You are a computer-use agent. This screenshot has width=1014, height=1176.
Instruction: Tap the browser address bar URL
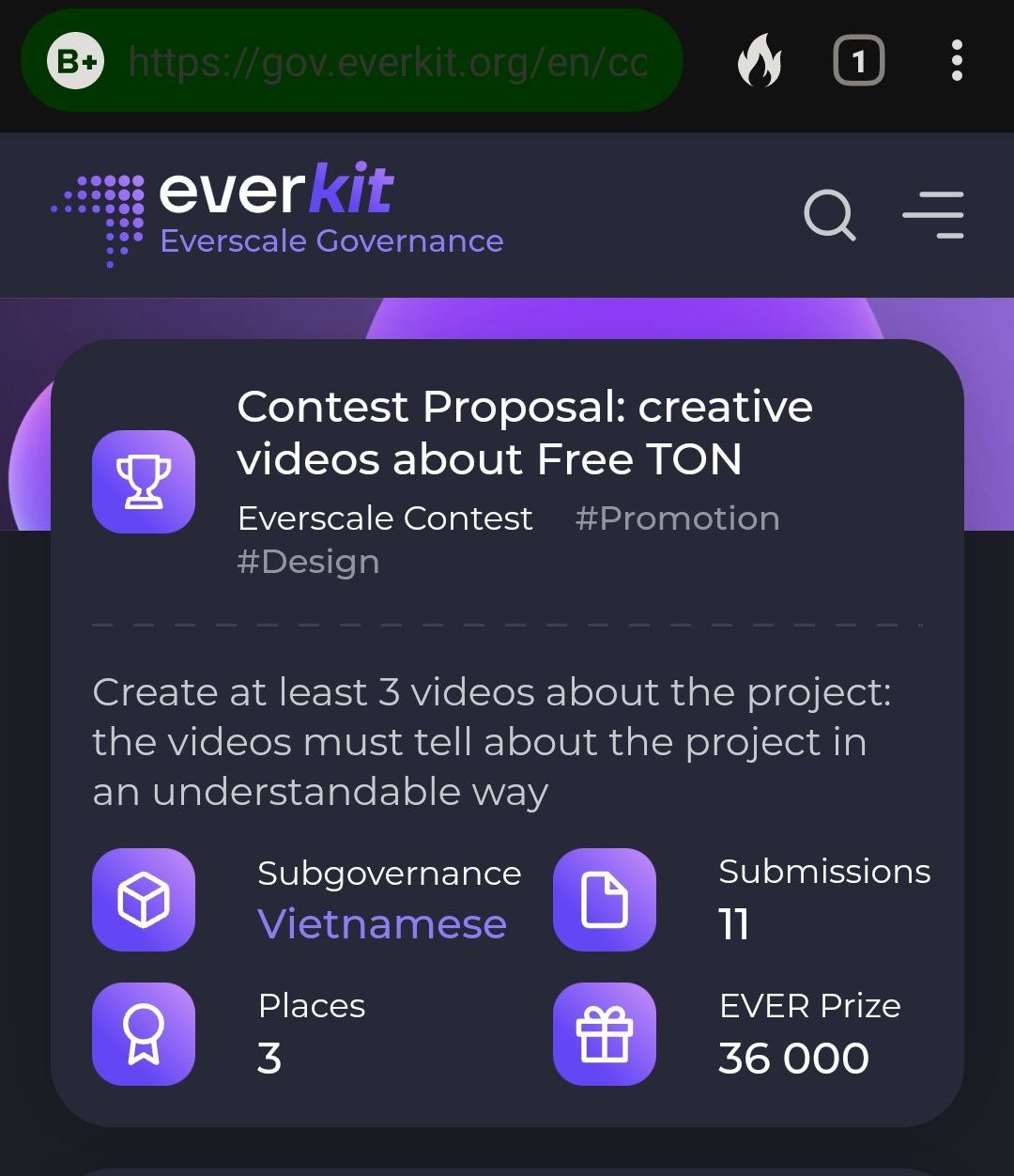click(x=388, y=62)
